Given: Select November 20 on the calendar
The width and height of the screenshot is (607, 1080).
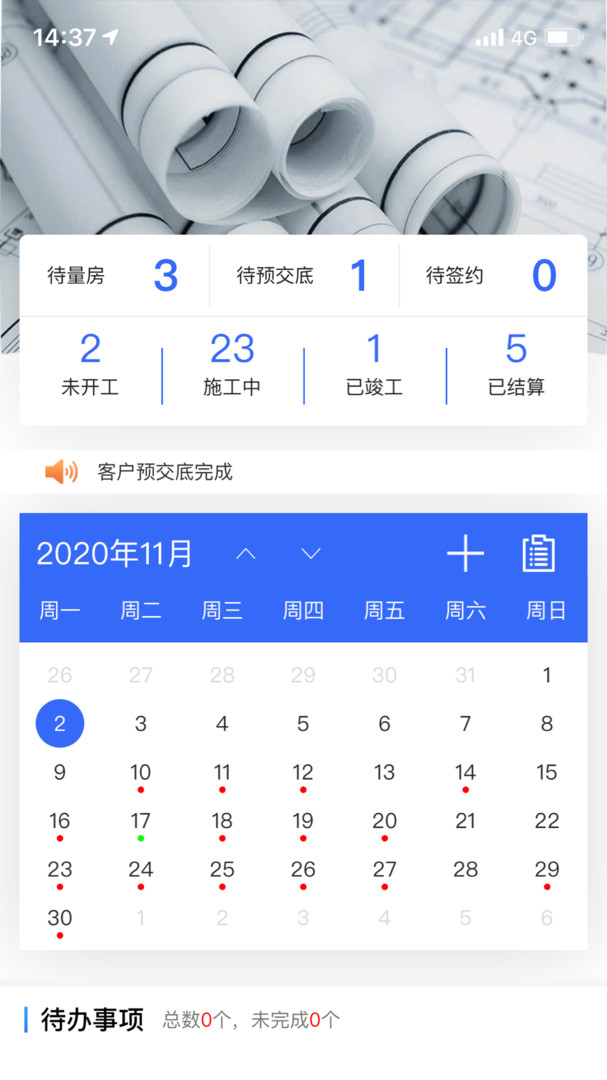Looking at the screenshot, I should tap(384, 822).
